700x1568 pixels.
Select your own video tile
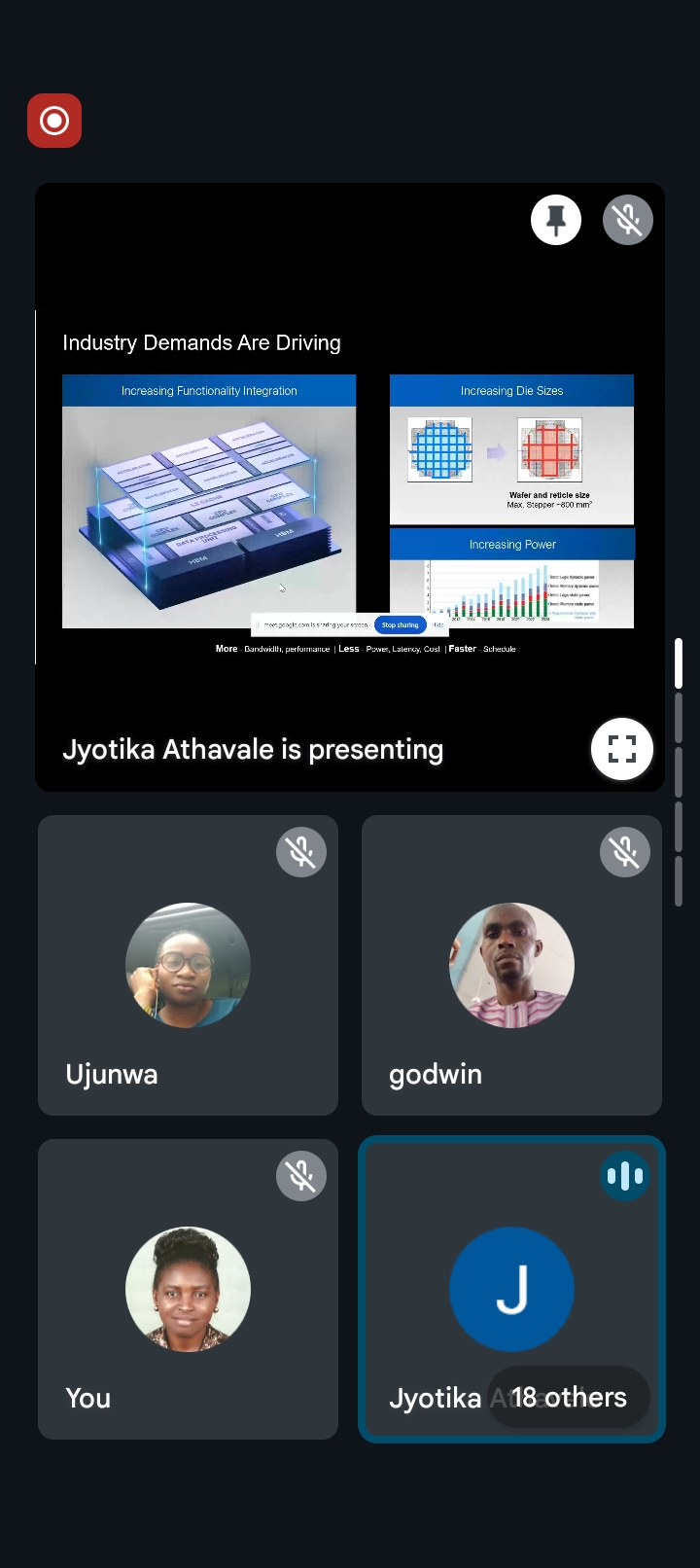point(188,1289)
